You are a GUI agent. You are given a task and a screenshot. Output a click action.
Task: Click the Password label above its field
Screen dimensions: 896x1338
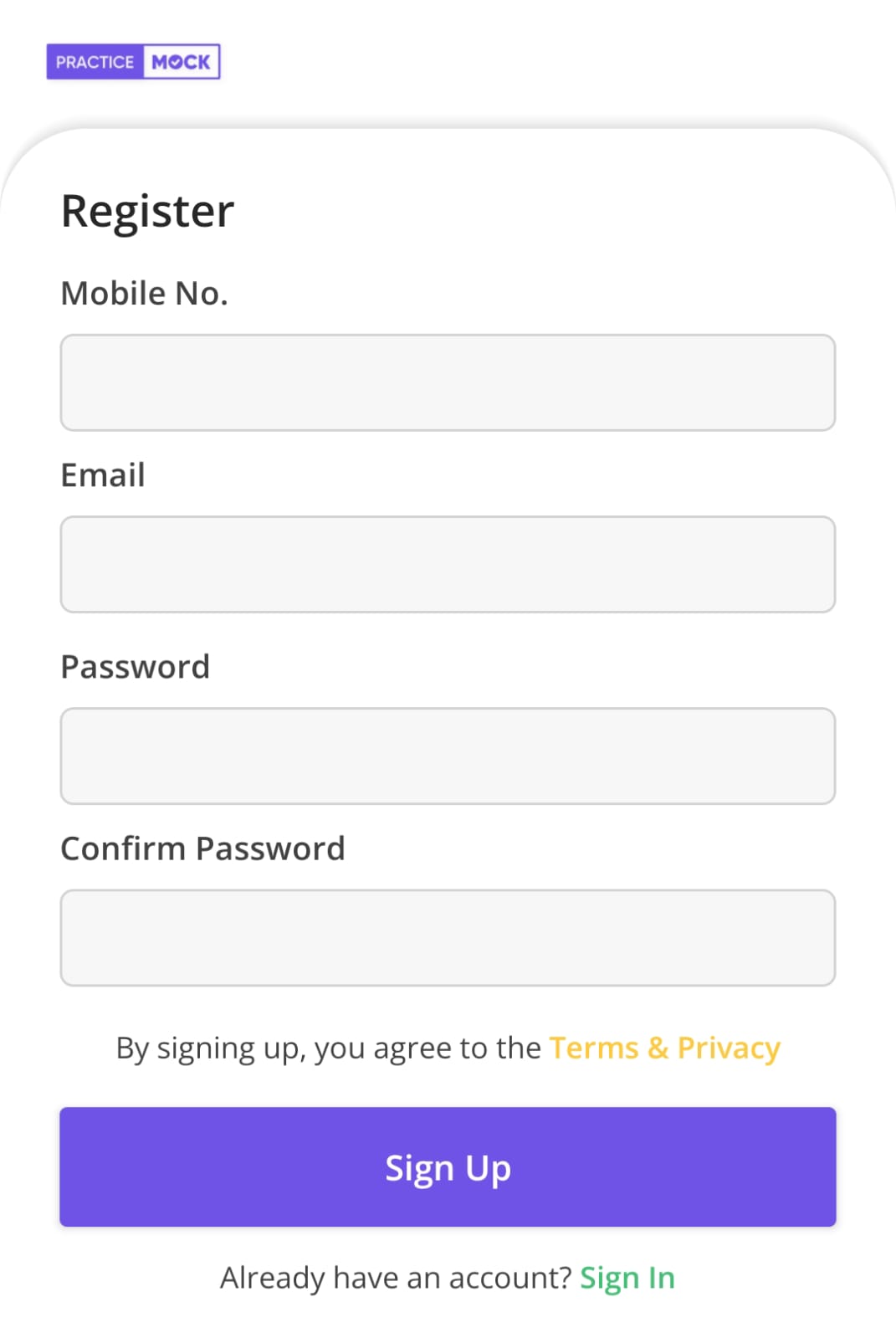tap(136, 666)
